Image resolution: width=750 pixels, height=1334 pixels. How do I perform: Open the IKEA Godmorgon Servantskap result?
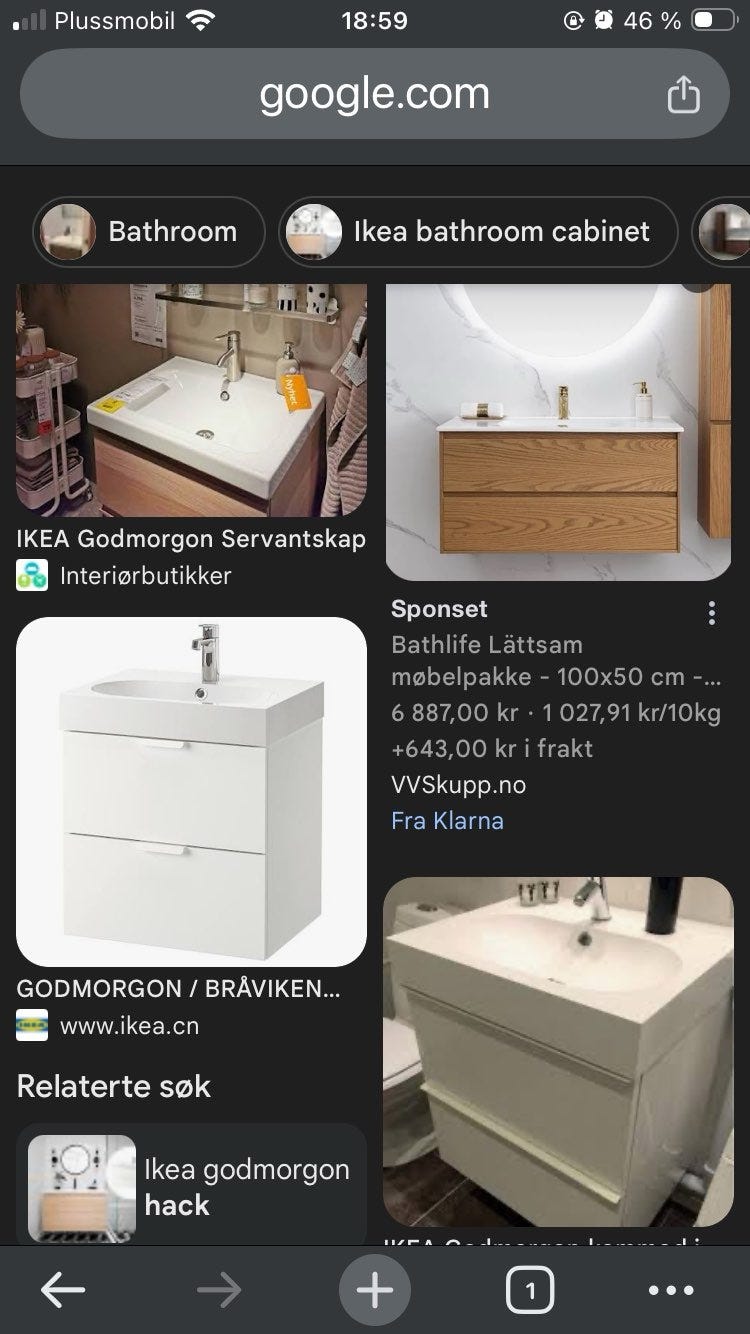tap(192, 400)
